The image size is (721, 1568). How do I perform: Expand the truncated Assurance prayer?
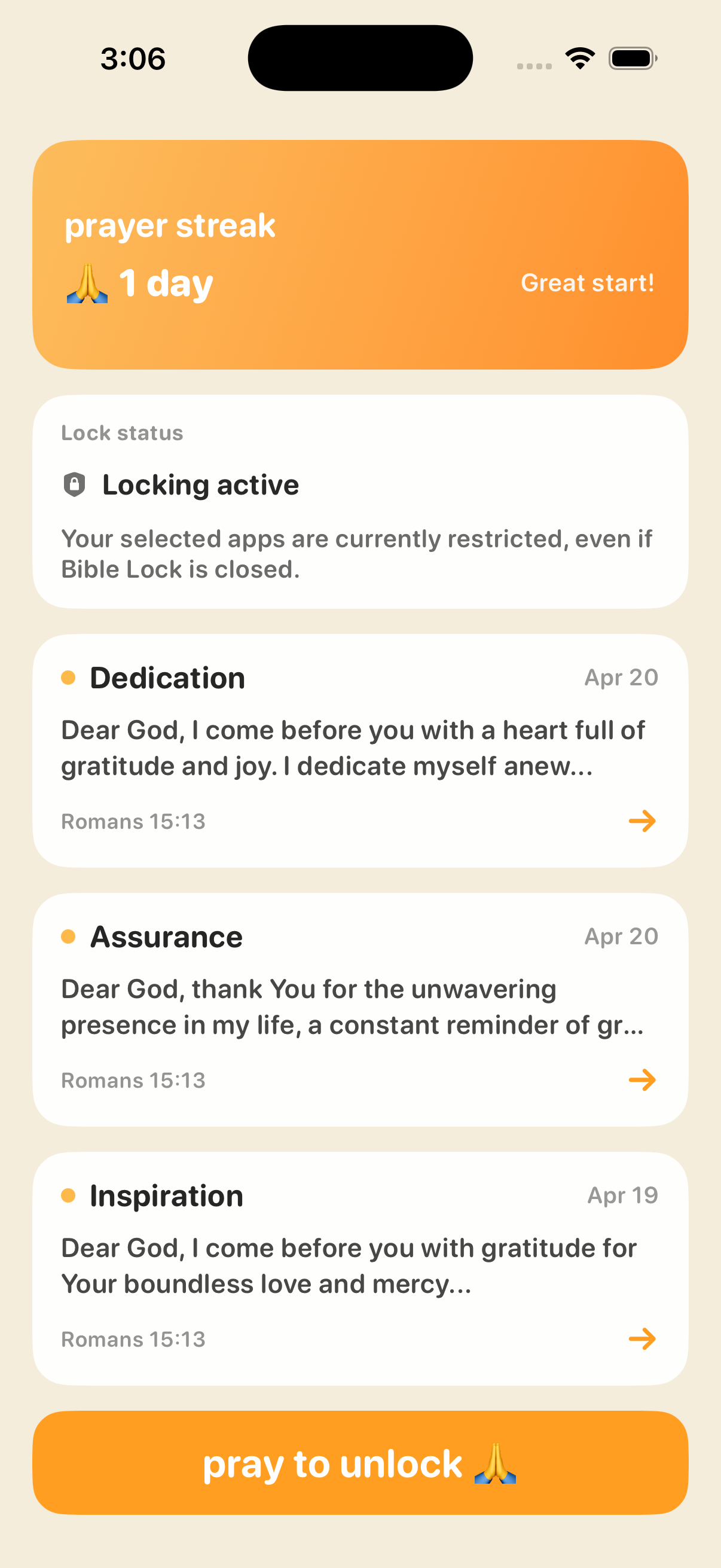353,1006
